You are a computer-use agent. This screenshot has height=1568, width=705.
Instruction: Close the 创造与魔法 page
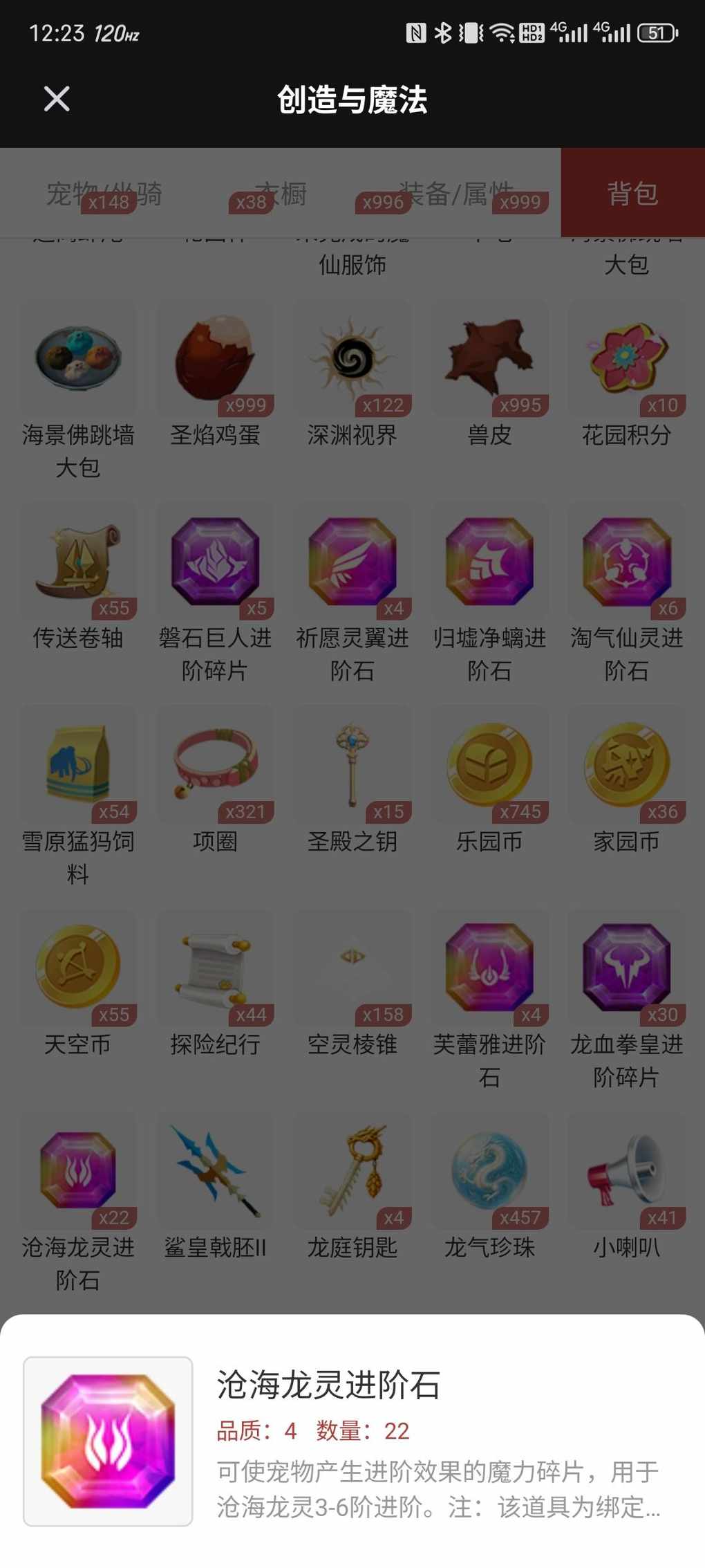(57, 99)
